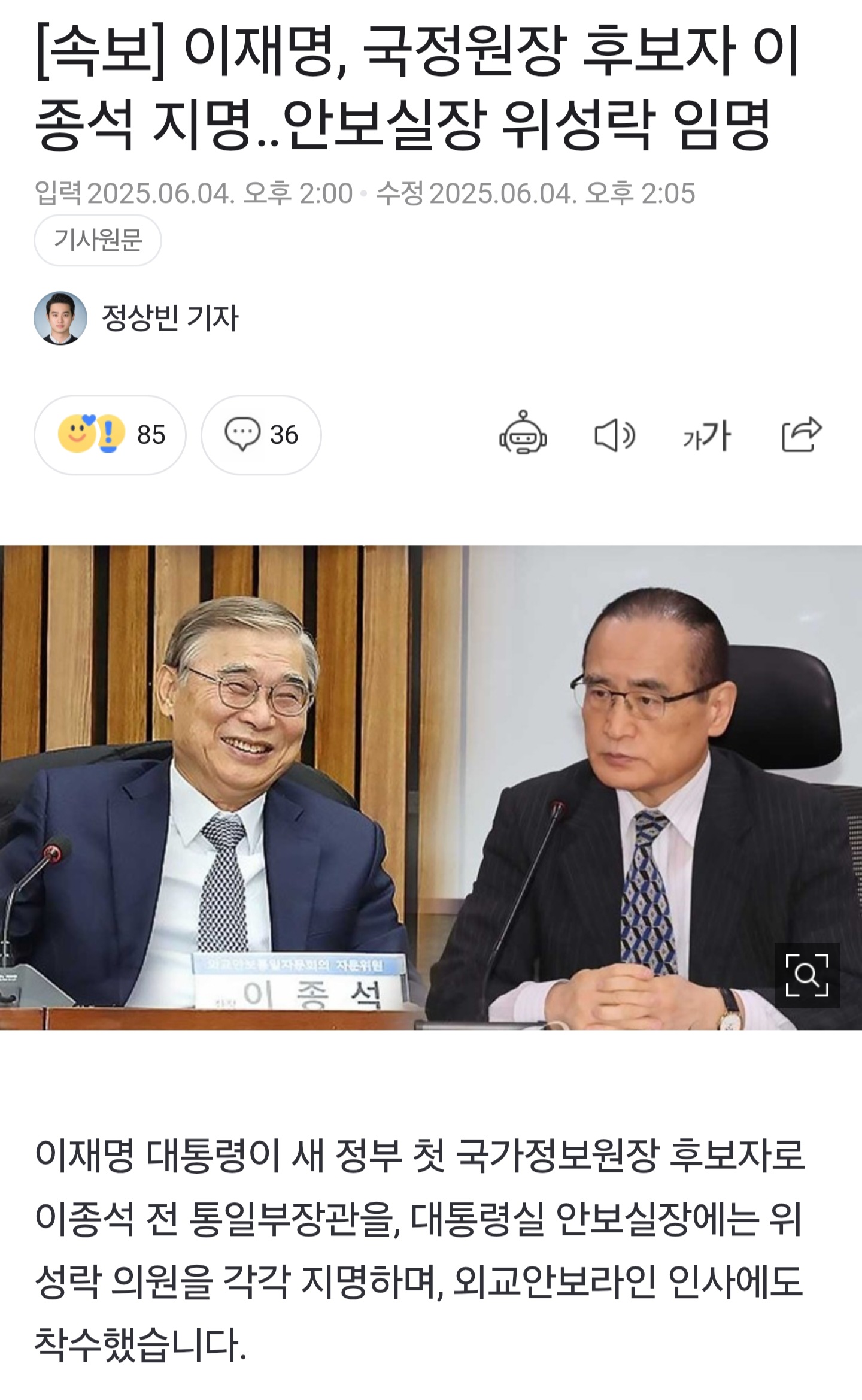Share this article
This screenshot has width=862, height=1400.
(801, 434)
